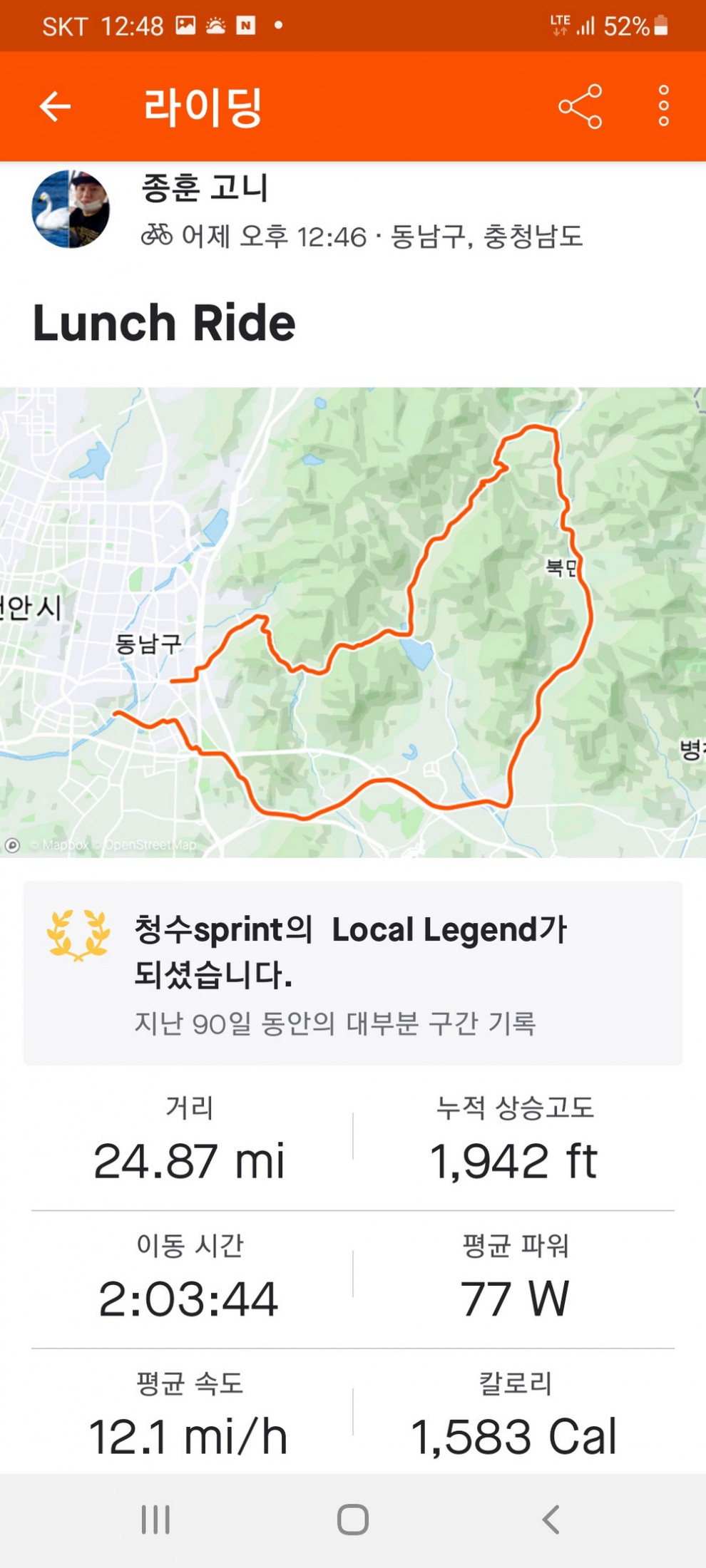Tap the system home button
The image size is (706, 1568).
coord(353,1520)
